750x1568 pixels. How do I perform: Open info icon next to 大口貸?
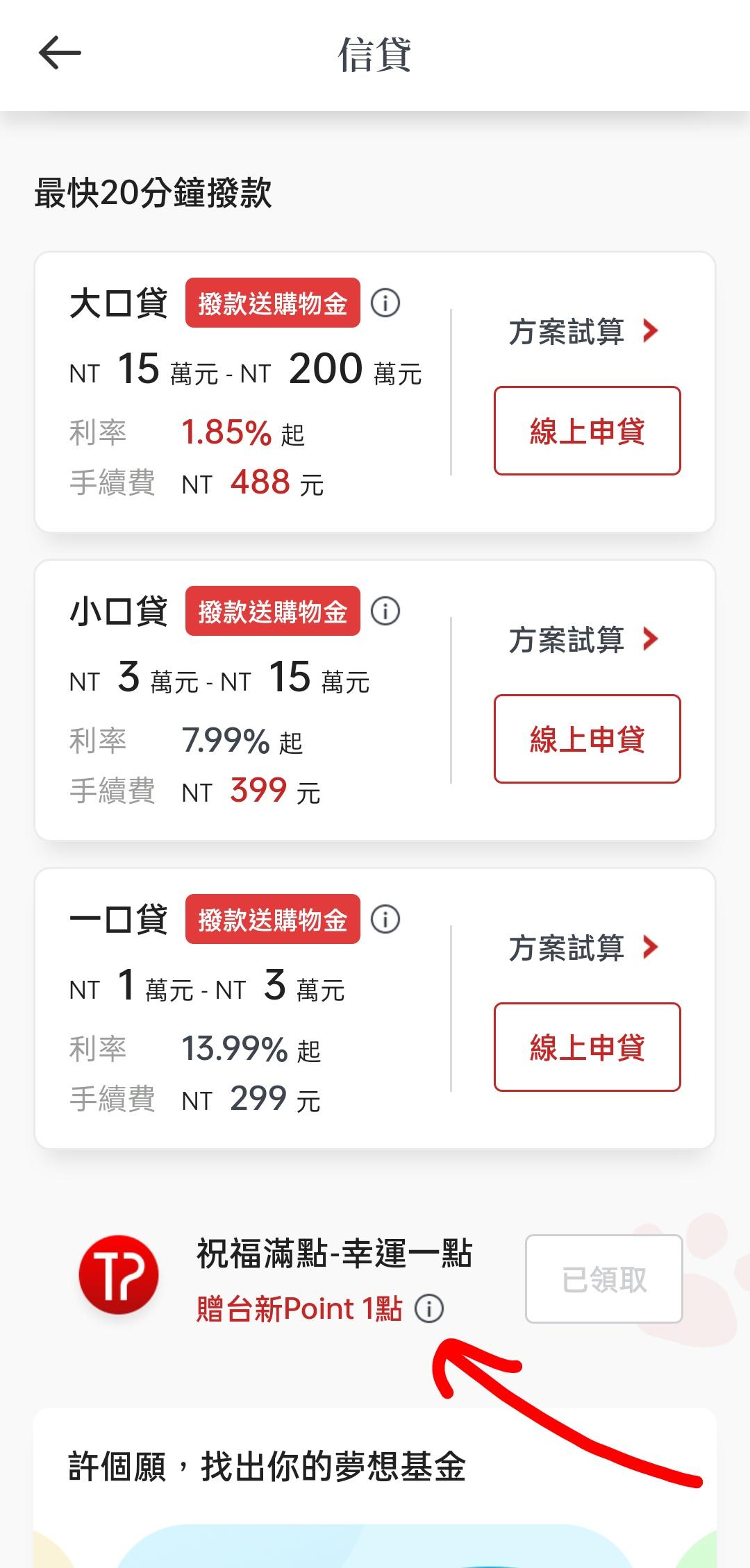click(385, 303)
